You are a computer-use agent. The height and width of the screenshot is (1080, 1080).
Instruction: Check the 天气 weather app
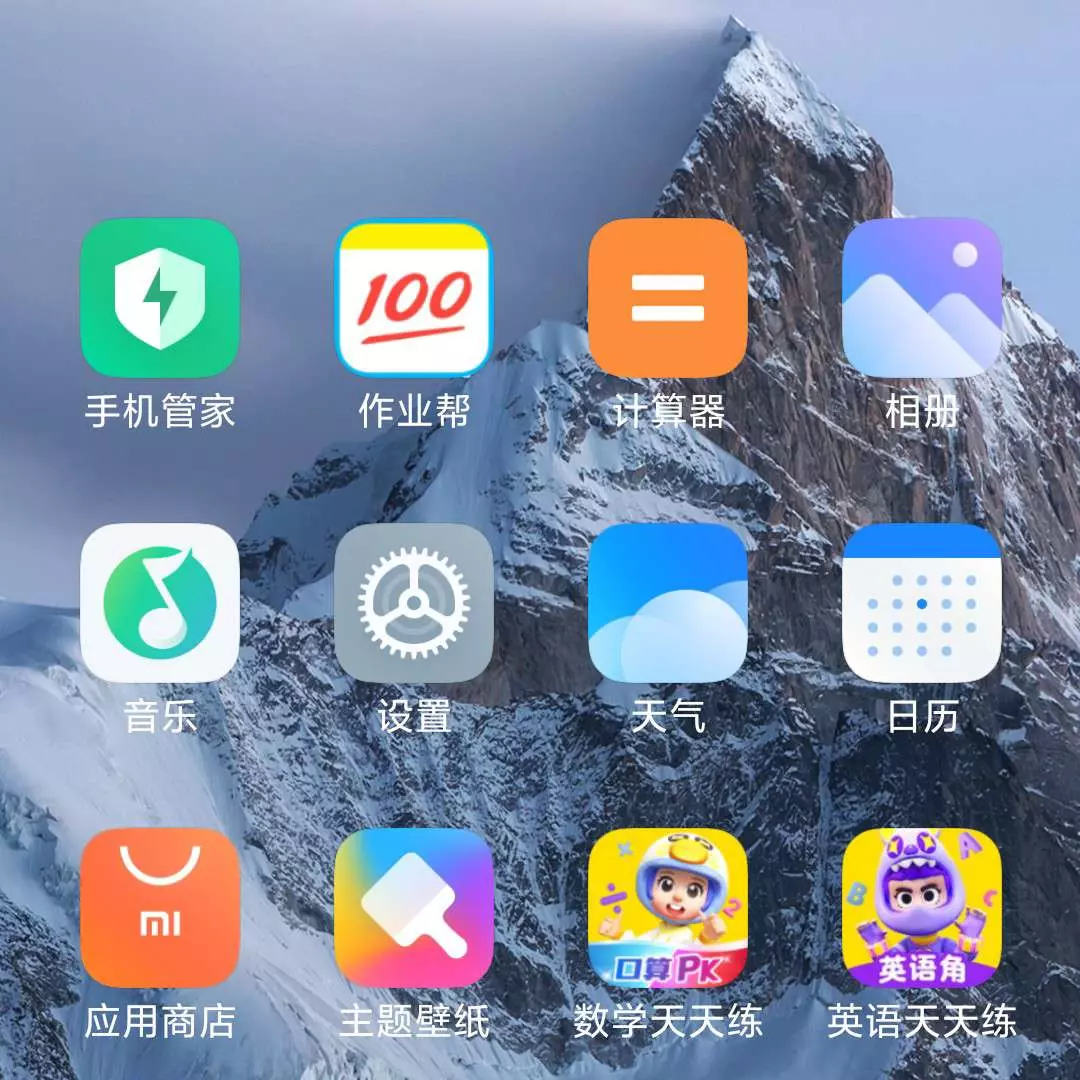pos(668,603)
